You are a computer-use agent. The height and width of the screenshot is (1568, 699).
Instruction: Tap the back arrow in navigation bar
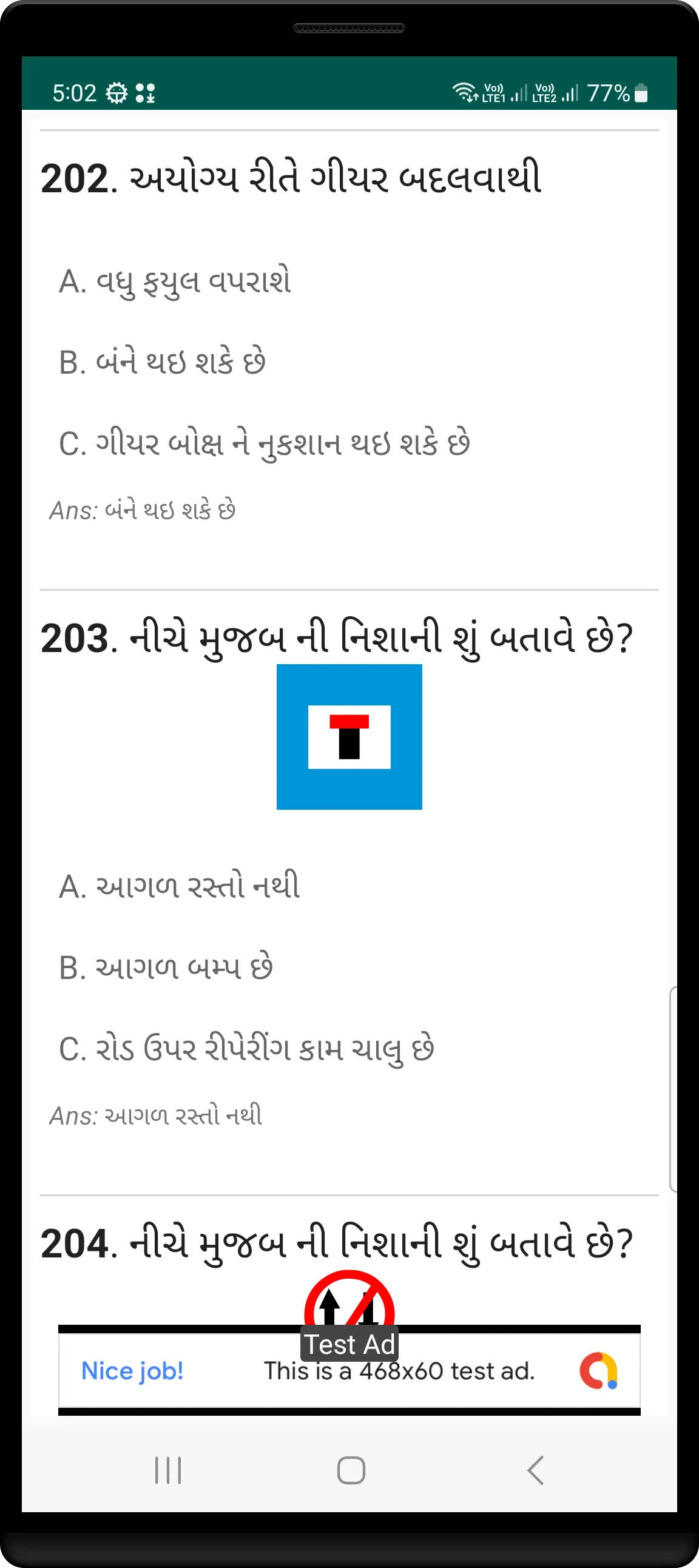(x=534, y=1472)
